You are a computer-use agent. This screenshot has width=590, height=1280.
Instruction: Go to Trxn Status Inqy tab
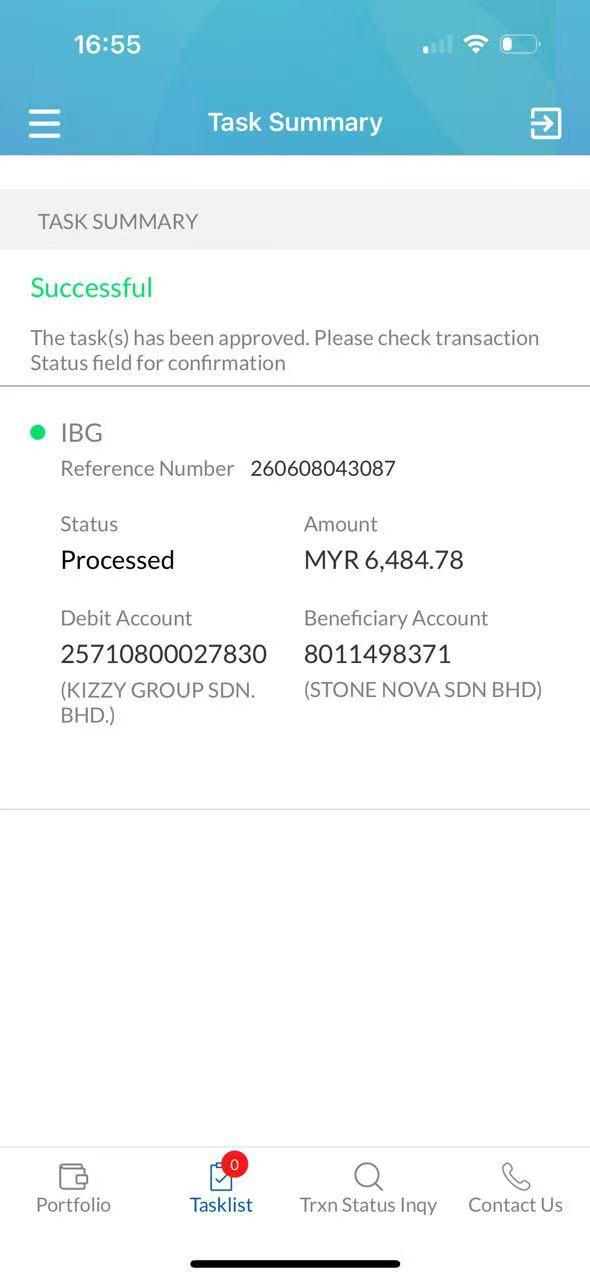368,1189
